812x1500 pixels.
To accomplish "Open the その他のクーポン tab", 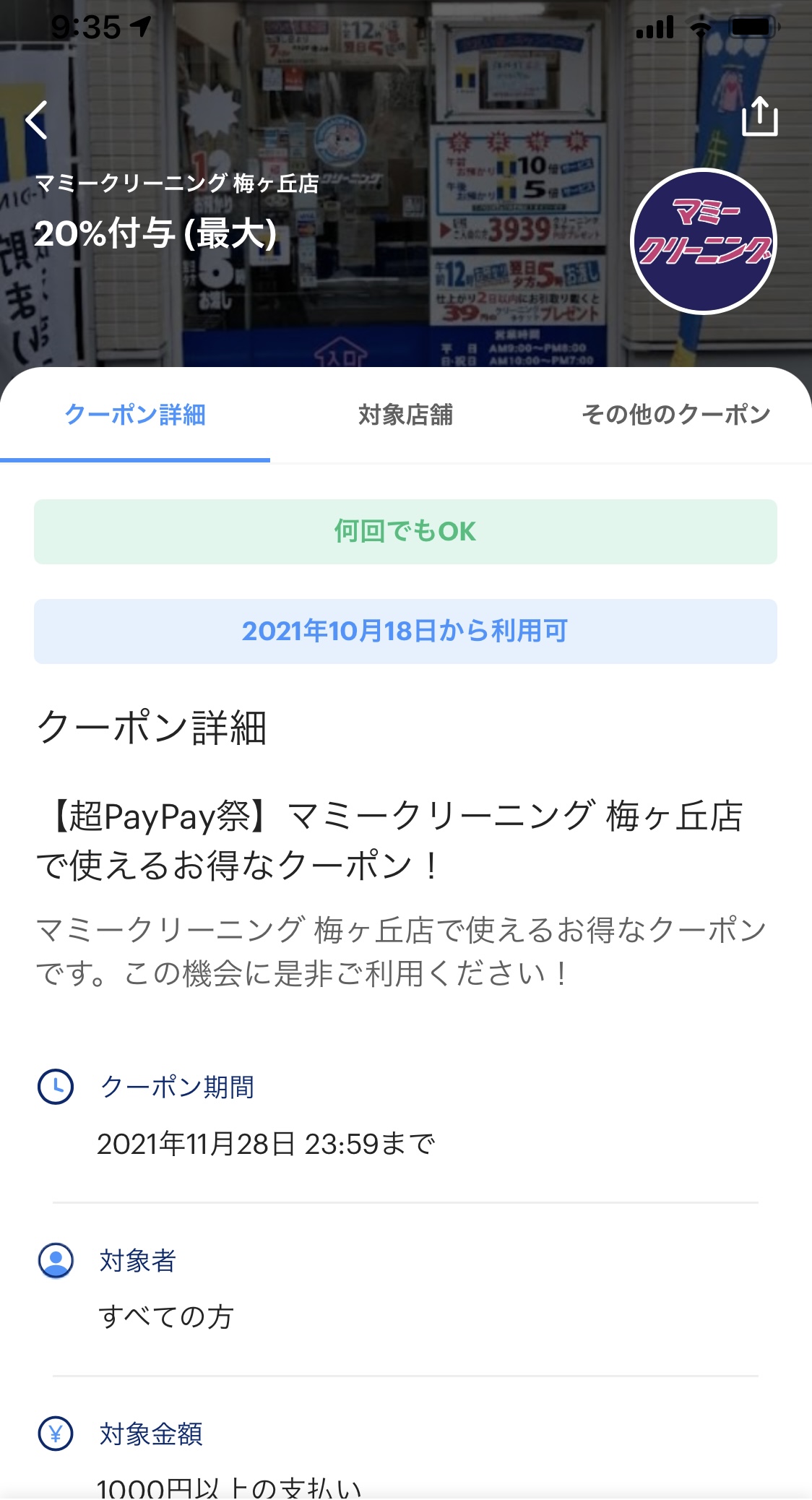I will pos(676,415).
